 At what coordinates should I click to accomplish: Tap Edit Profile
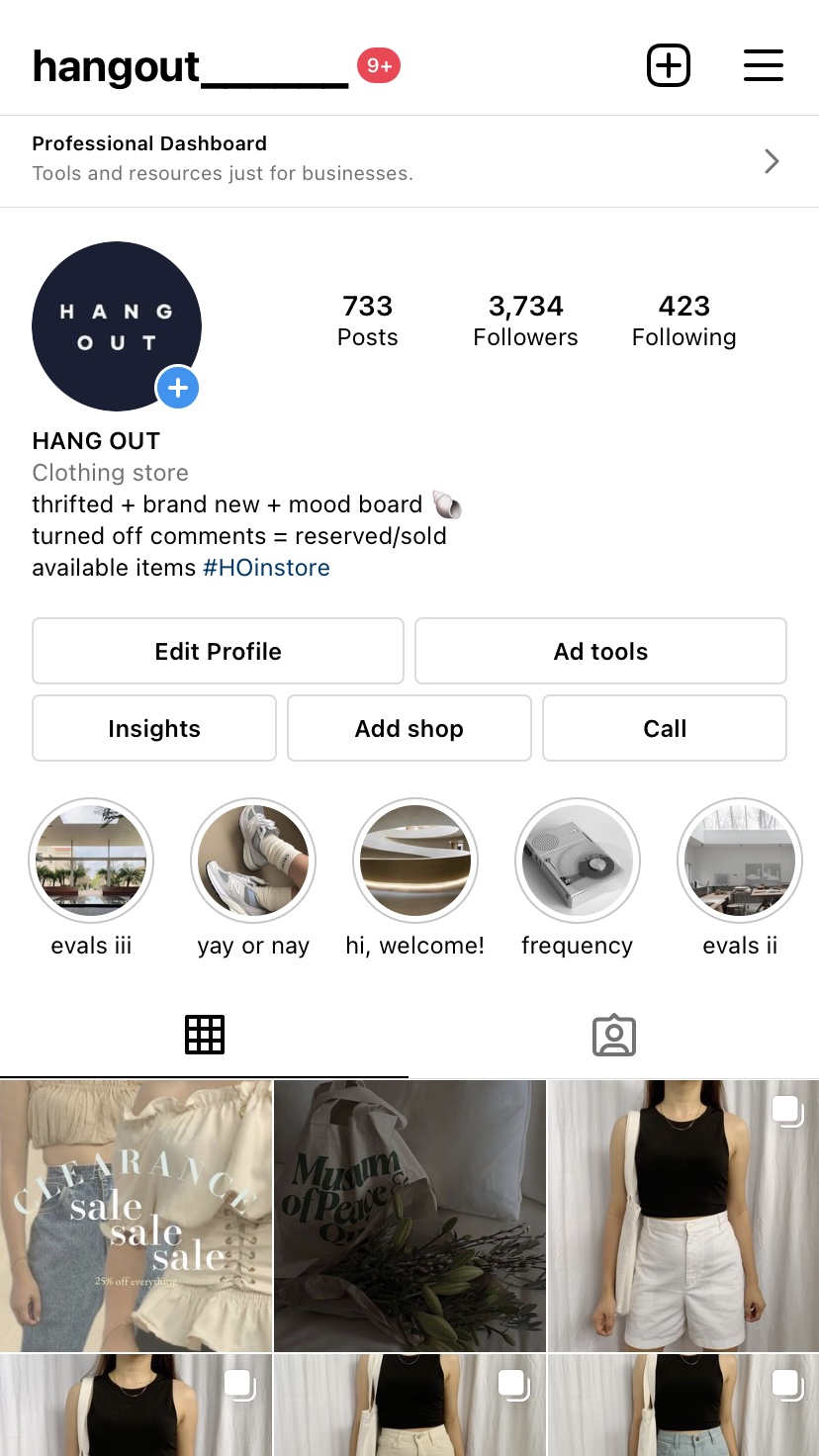coord(218,651)
